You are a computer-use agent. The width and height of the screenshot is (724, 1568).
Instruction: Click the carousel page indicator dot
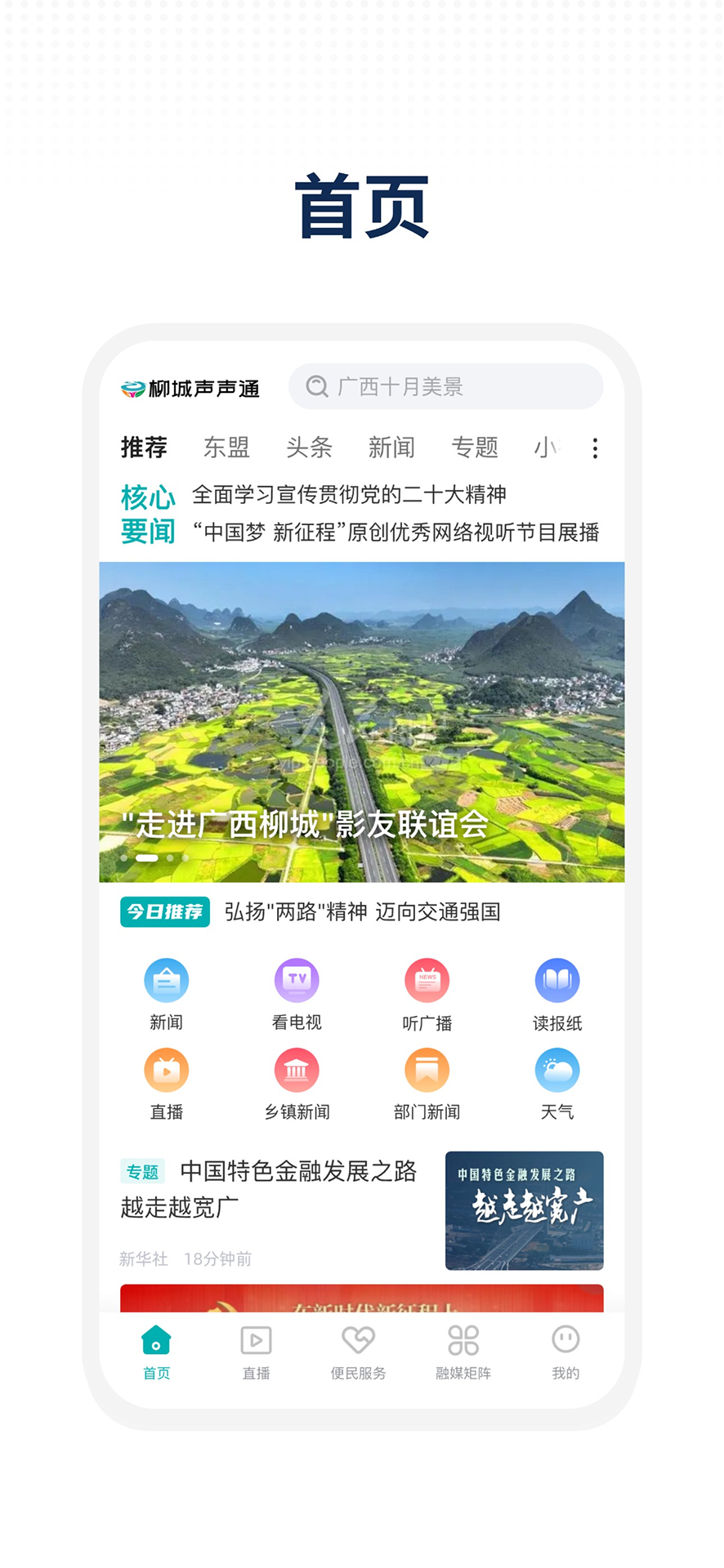pyautogui.click(x=145, y=858)
